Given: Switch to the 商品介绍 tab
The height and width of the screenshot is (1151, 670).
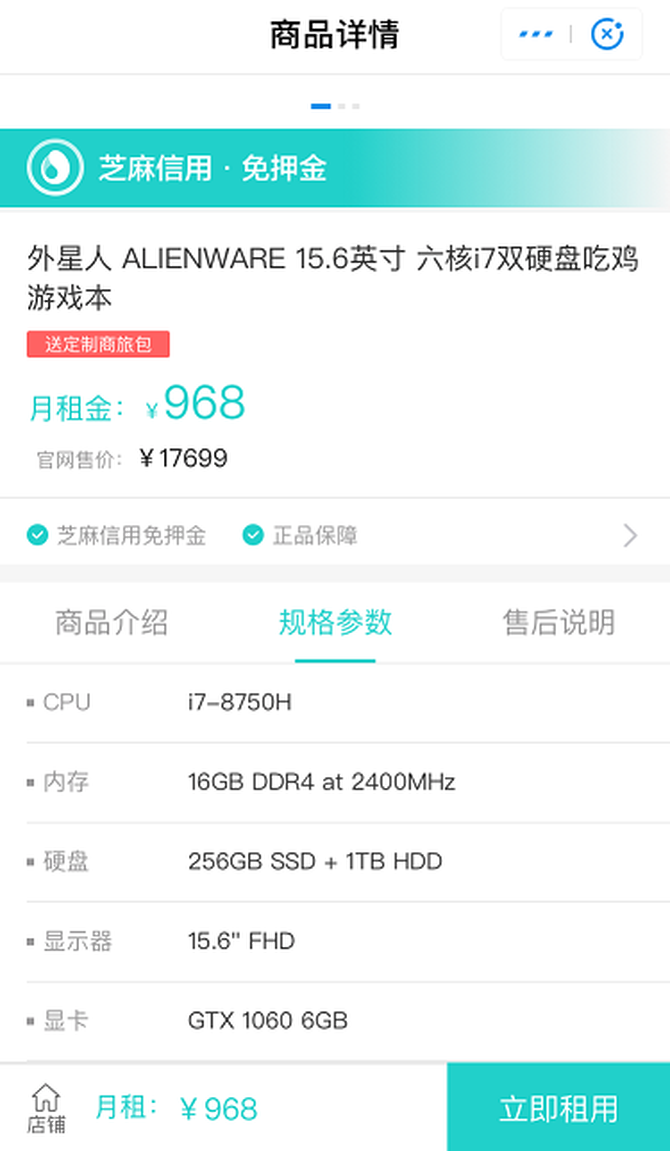Looking at the screenshot, I should point(111,623).
